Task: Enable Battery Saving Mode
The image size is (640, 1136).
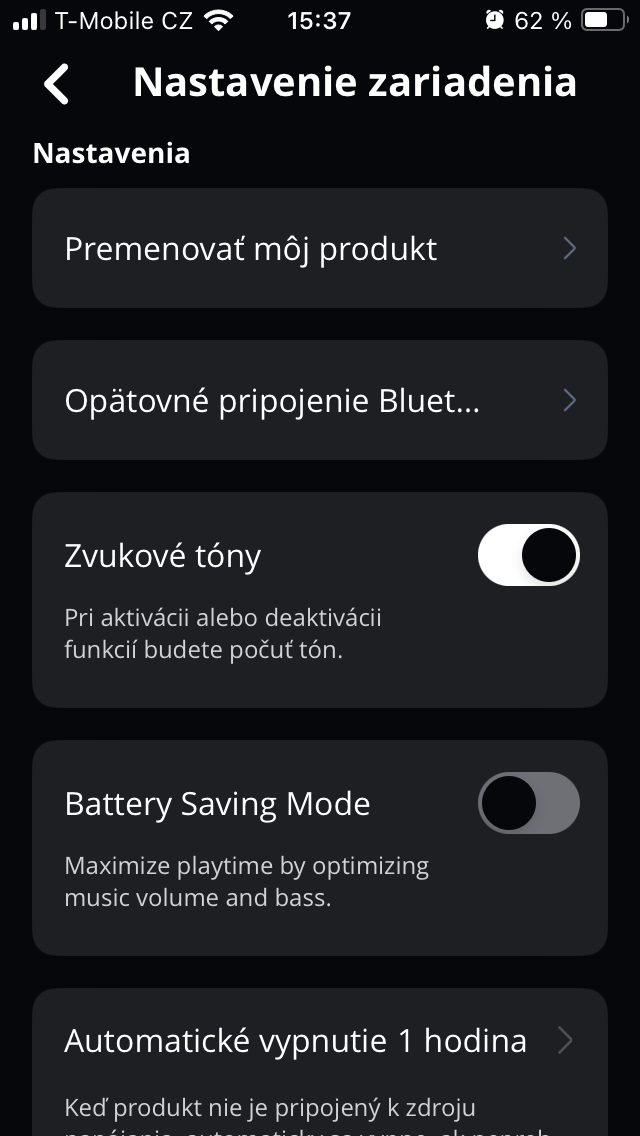Action: point(528,803)
